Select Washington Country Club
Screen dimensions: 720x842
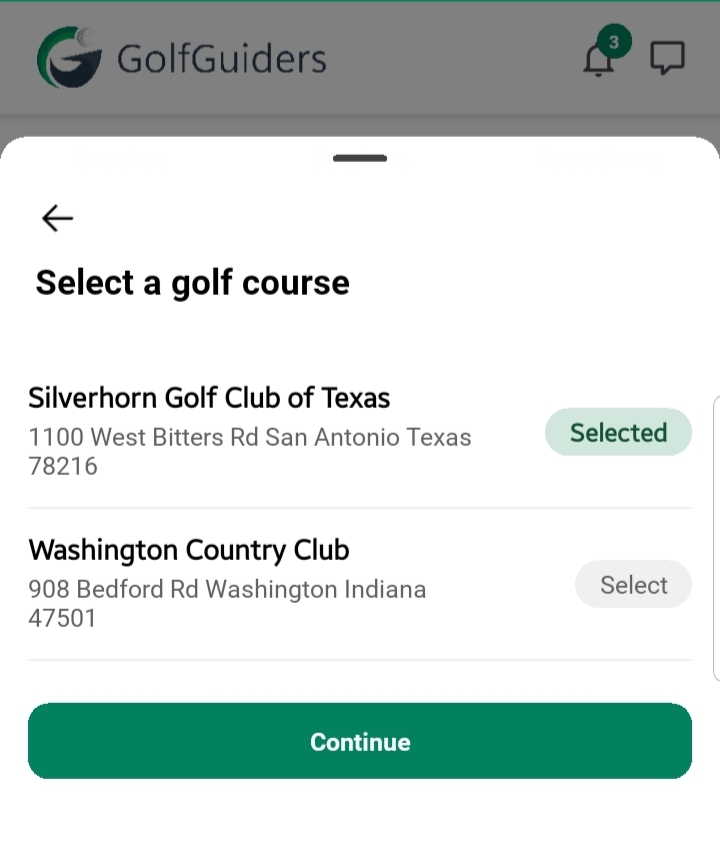click(633, 584)
